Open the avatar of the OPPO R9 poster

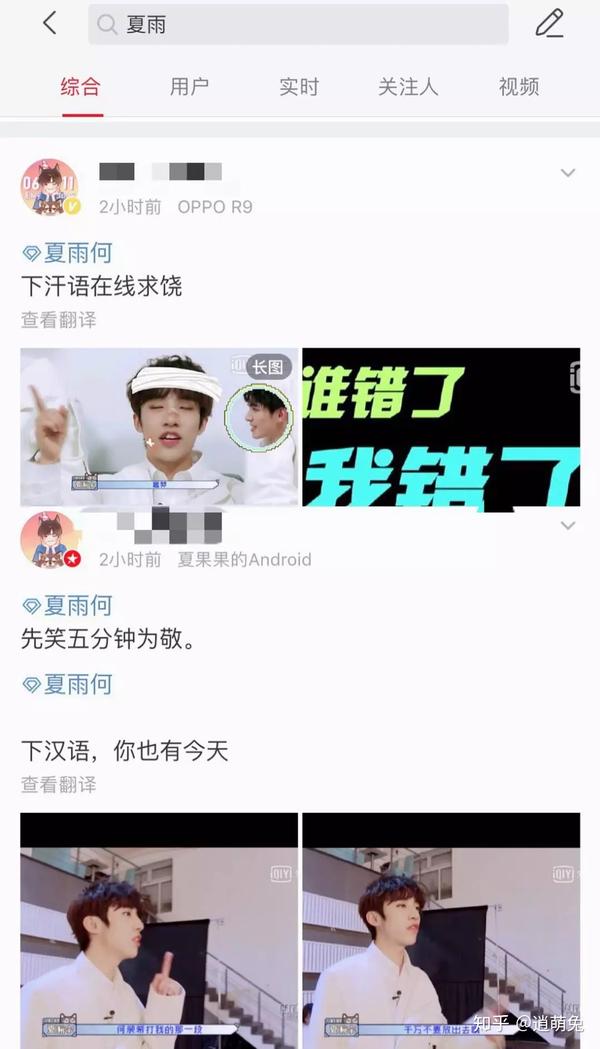coord(50,187)
